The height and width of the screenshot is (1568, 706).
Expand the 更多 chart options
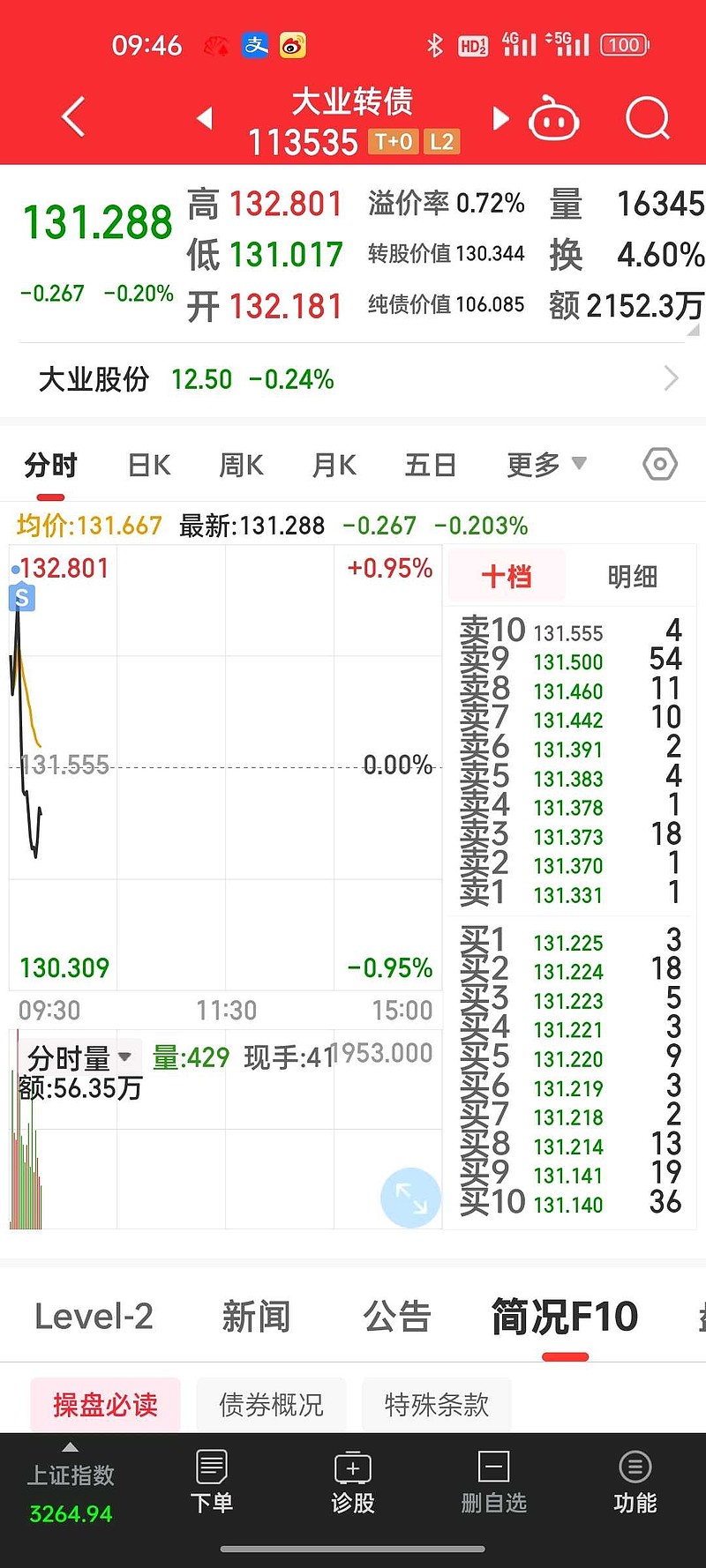(x=546, y=464)
